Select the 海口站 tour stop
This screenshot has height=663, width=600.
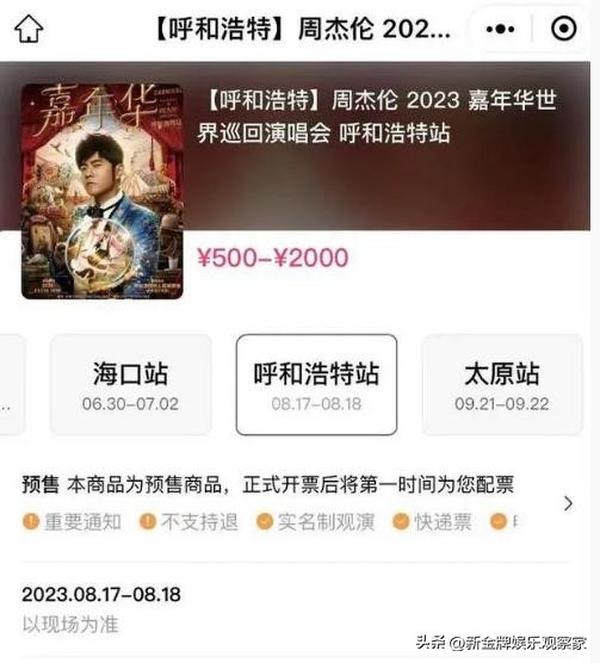click(x=130, y=385)
